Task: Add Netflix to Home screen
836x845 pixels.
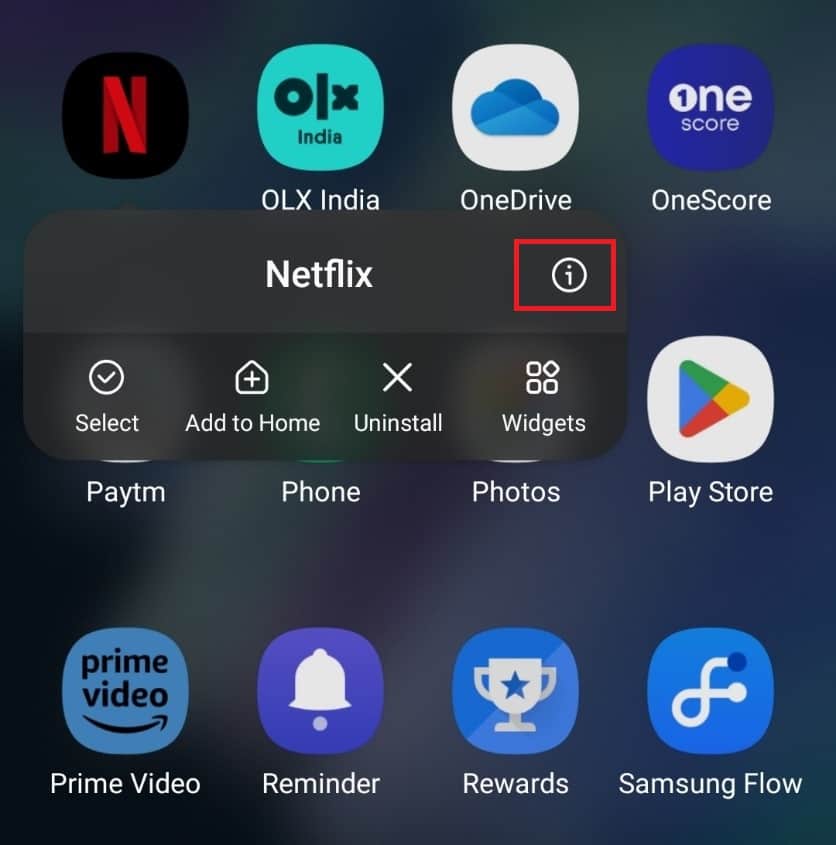Action: pos(252,396)
